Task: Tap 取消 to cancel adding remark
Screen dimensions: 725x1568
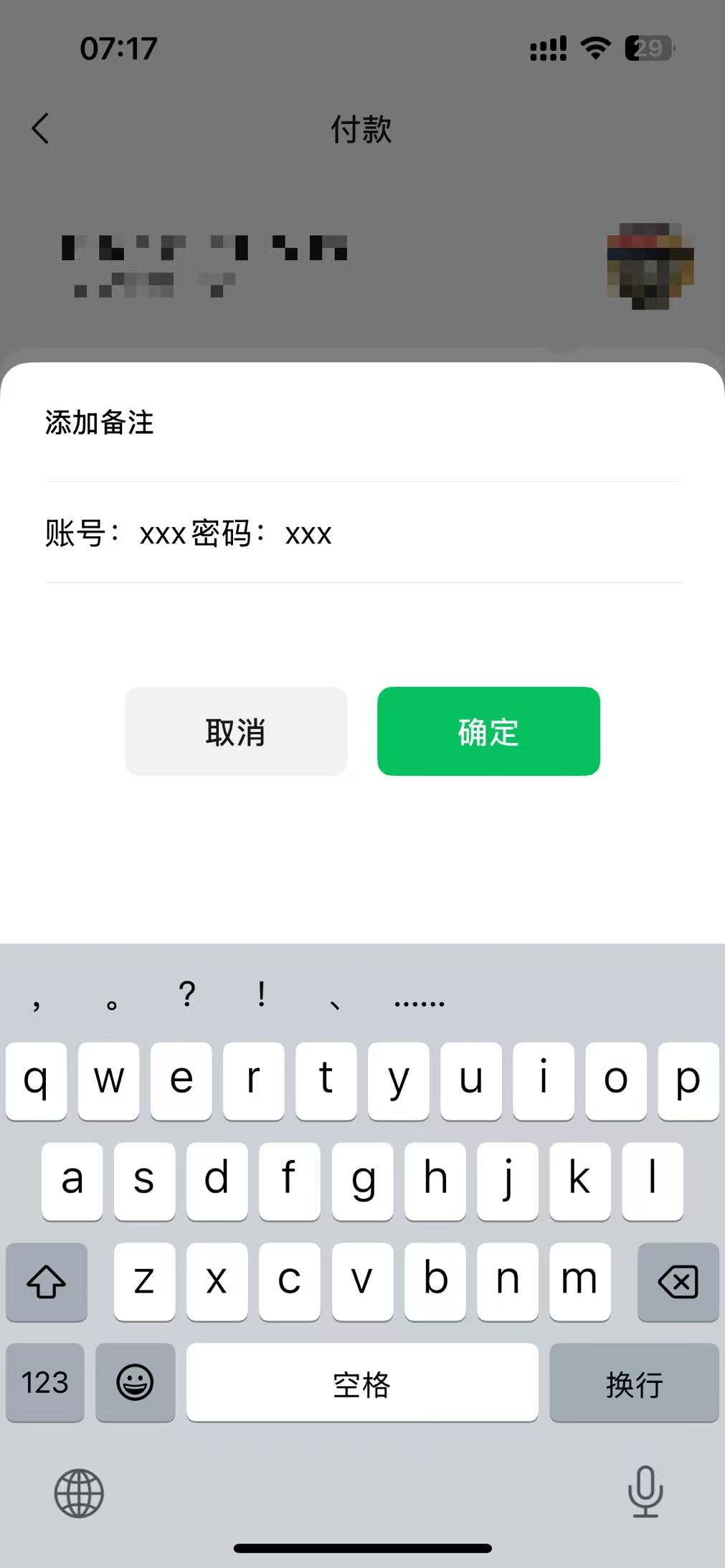Action: tap(236, 731)
